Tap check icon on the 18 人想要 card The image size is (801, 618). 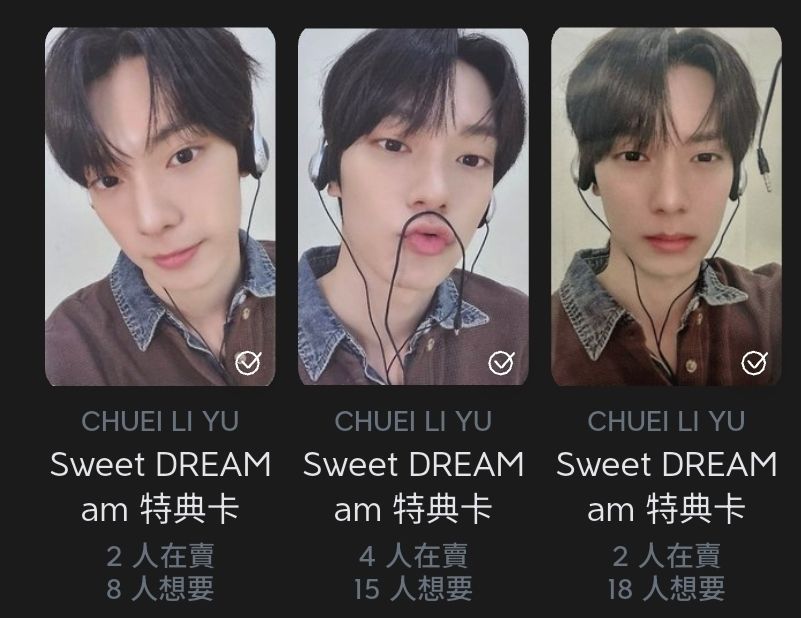[x=754, y=362]
